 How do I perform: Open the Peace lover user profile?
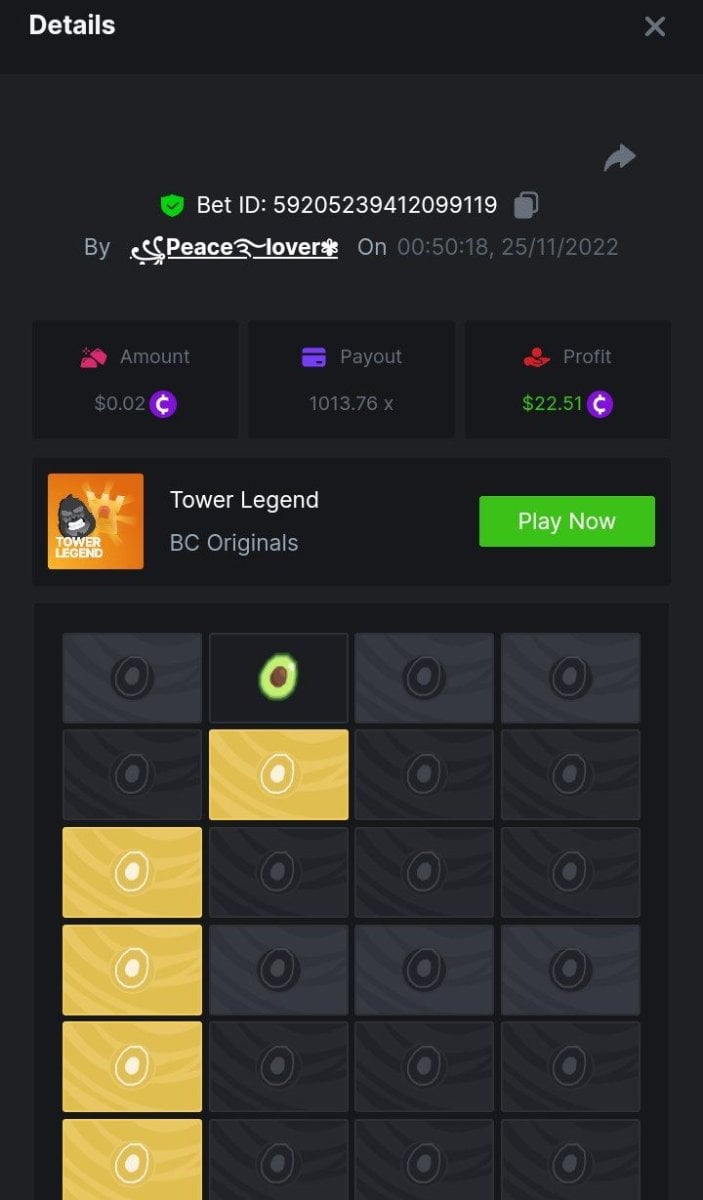[x=234, y=247]
